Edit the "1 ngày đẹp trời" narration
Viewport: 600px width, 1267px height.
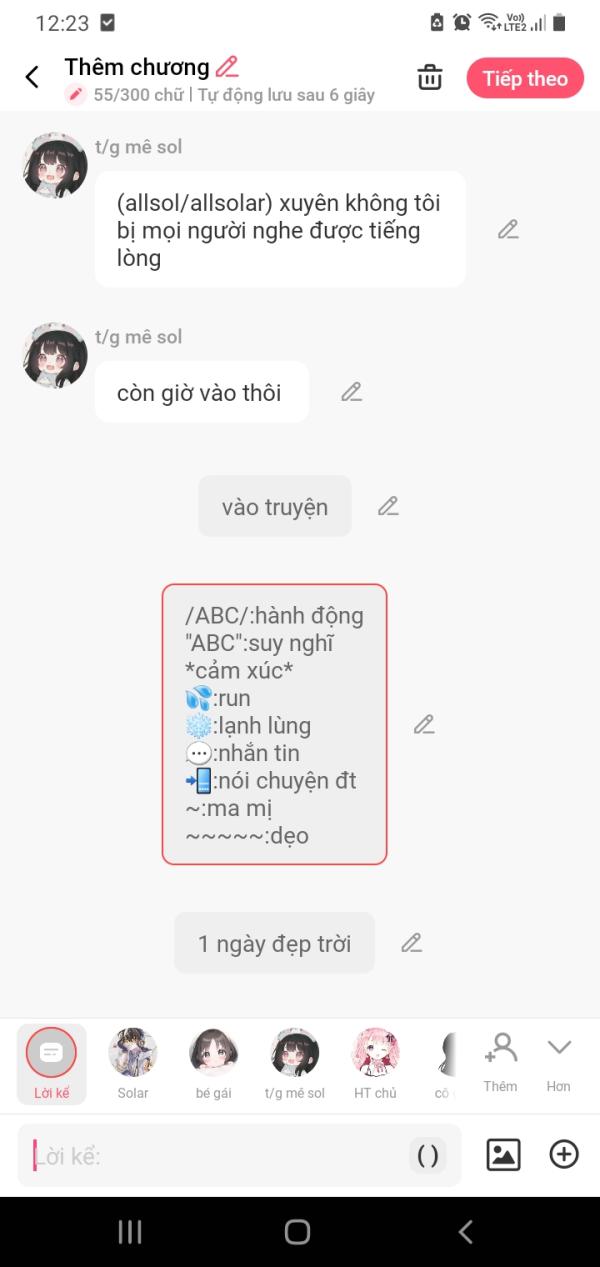(411, 942)
